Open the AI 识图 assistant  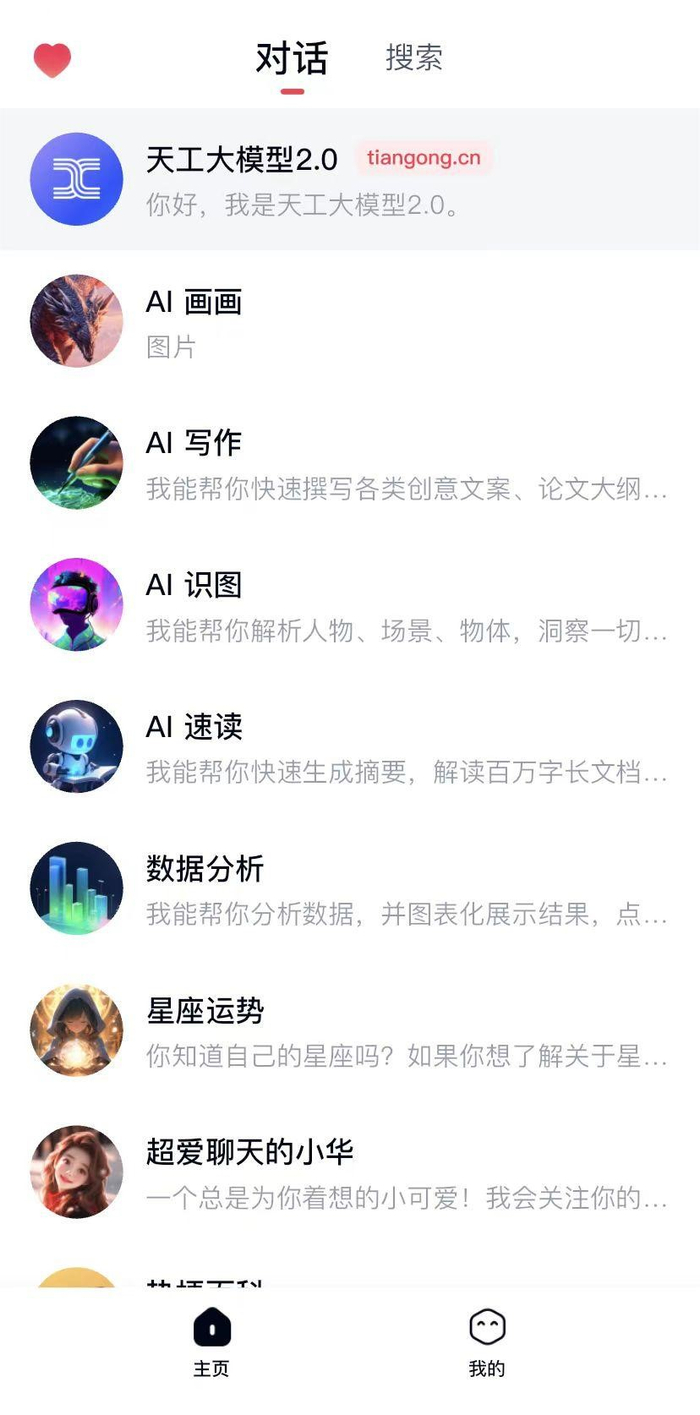pos(350,605)
